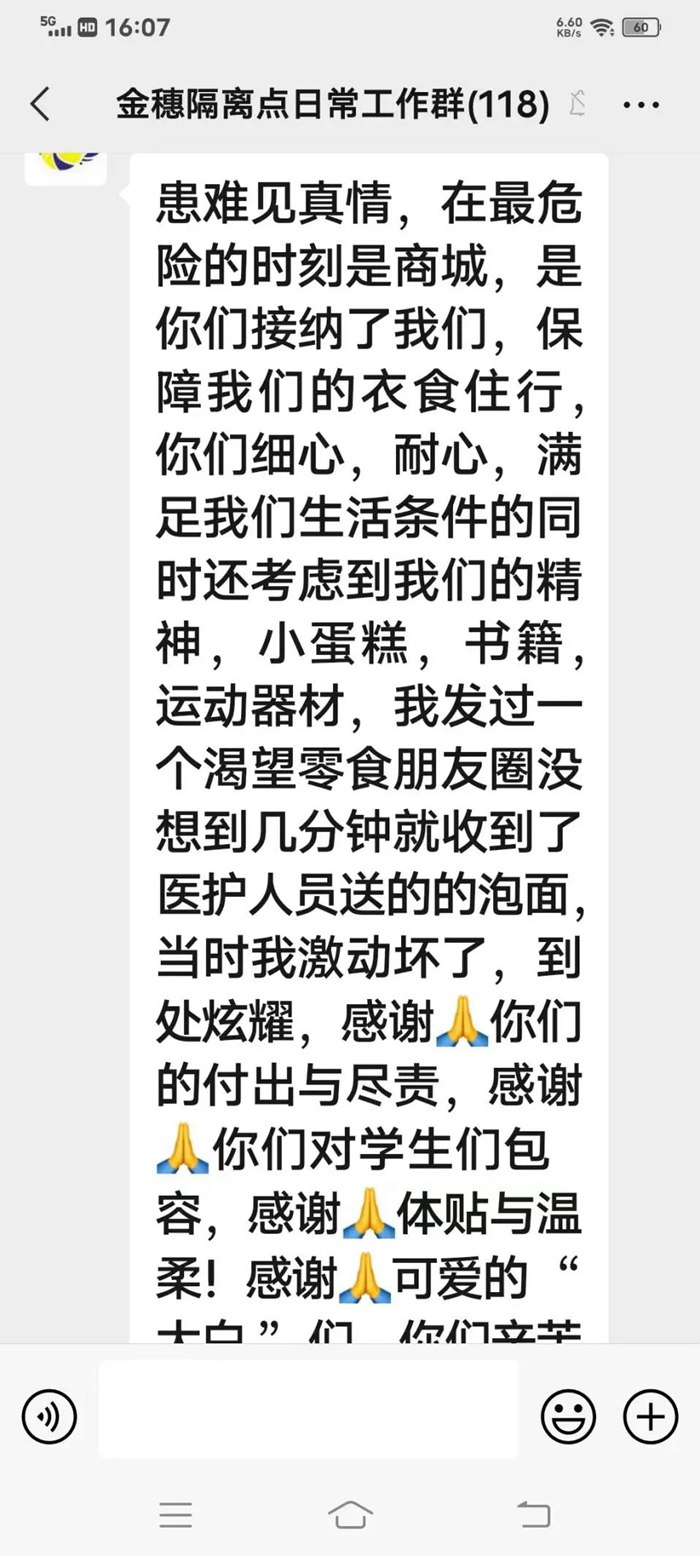Open the sender's avatar profile

click(x=66, y=165)
